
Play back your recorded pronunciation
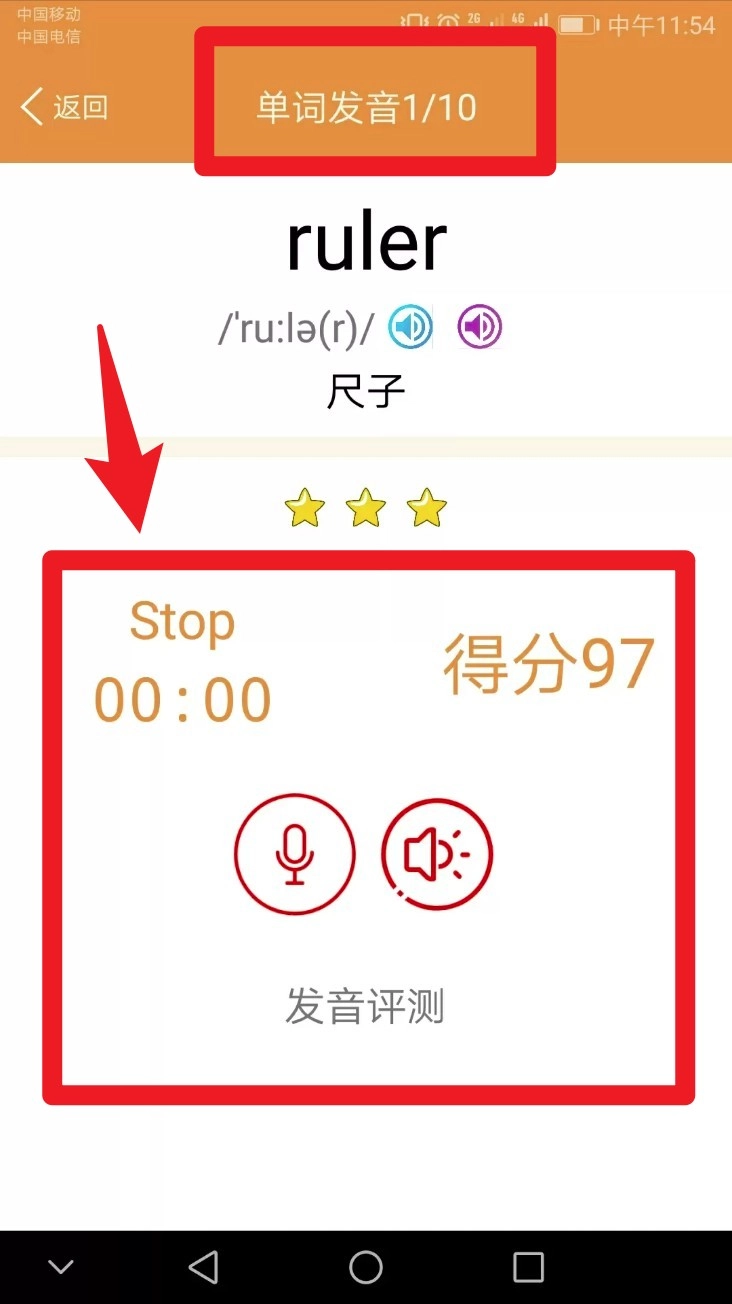point(437,854)
